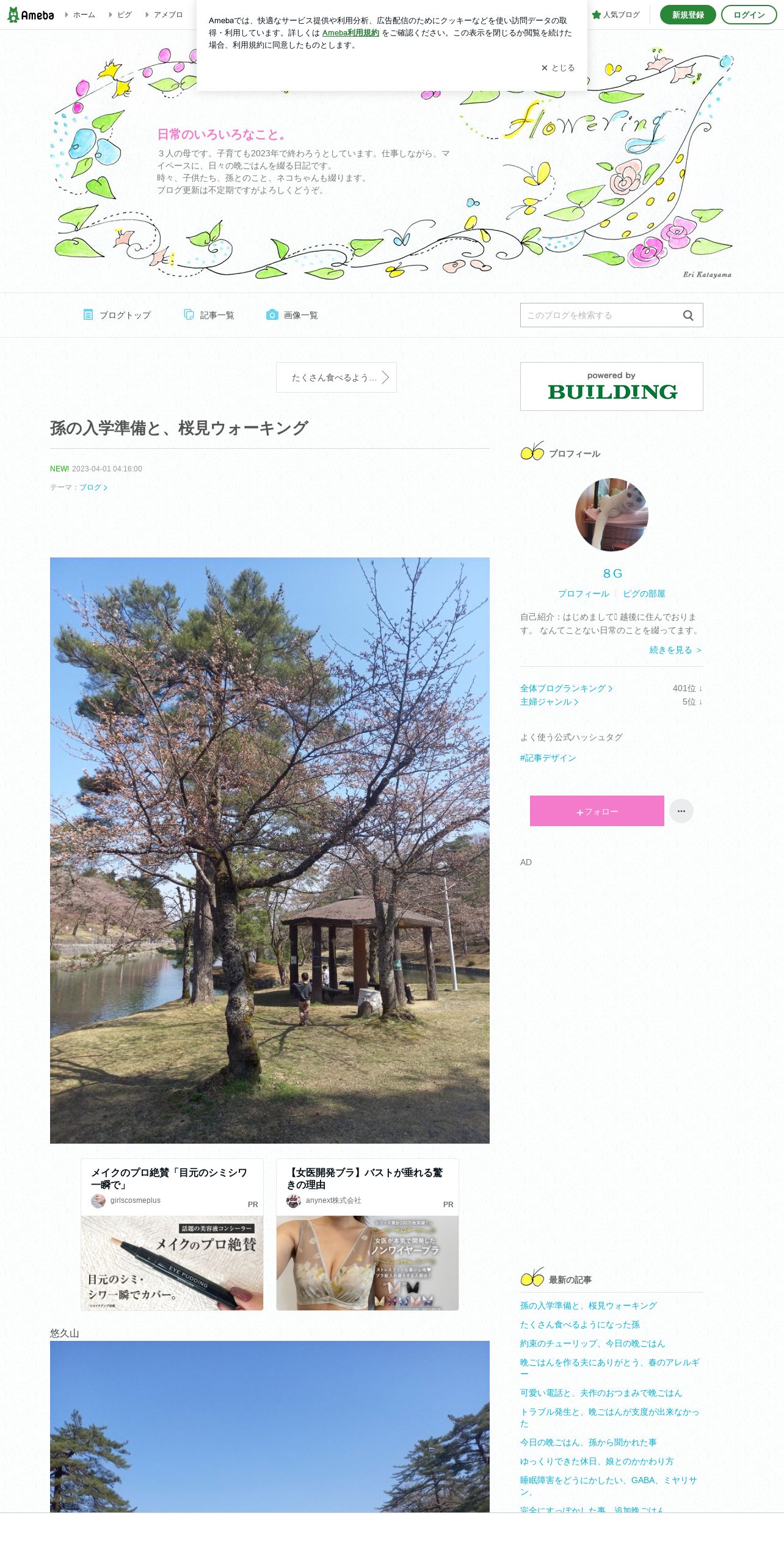This screenshot has height=1568, width=784.
Task: Tap the ログイン button
Action: (749, 15)
